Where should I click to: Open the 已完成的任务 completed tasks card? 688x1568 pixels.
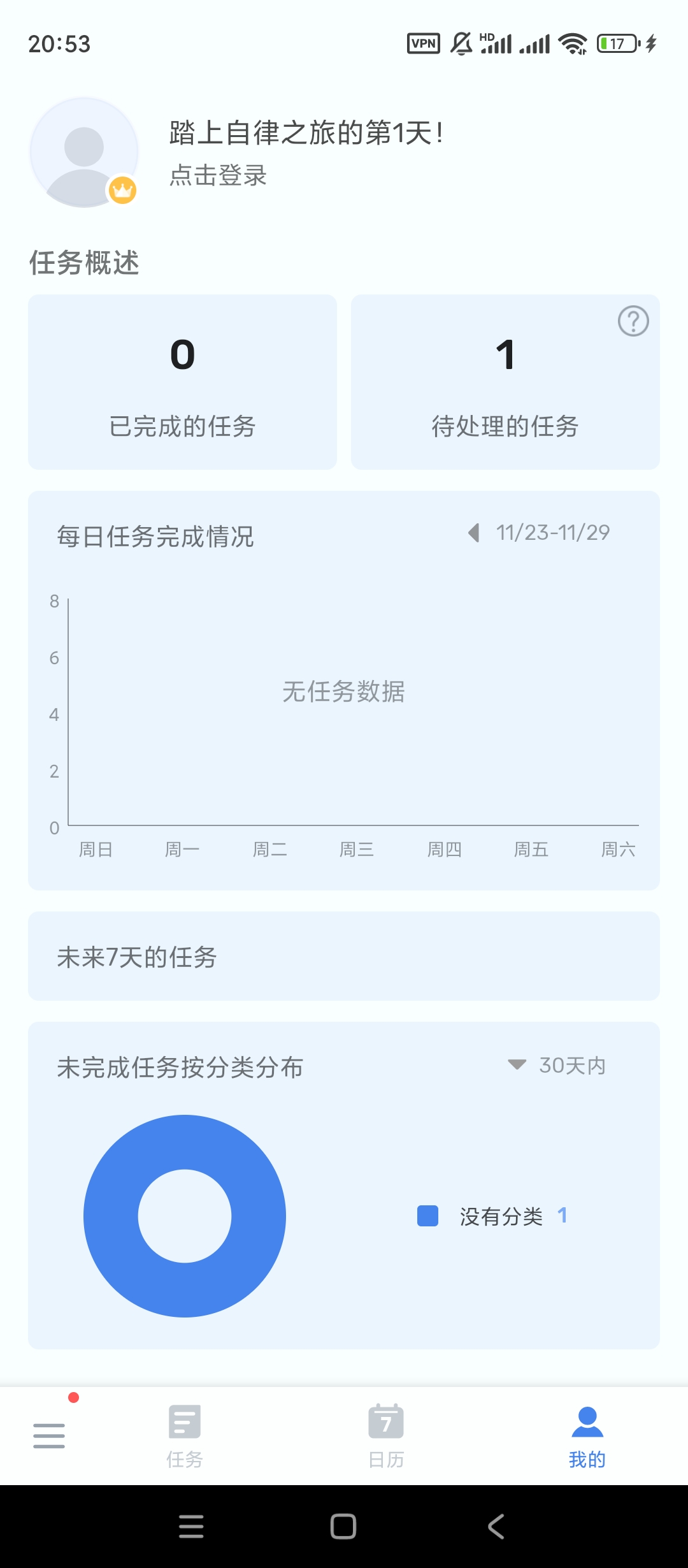182,382
